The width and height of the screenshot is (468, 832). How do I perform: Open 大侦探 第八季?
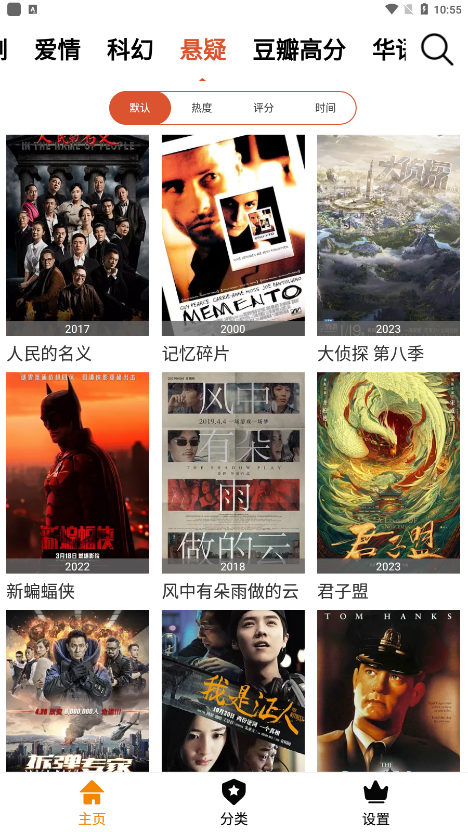pyautogui.click(x=388, y=235)
